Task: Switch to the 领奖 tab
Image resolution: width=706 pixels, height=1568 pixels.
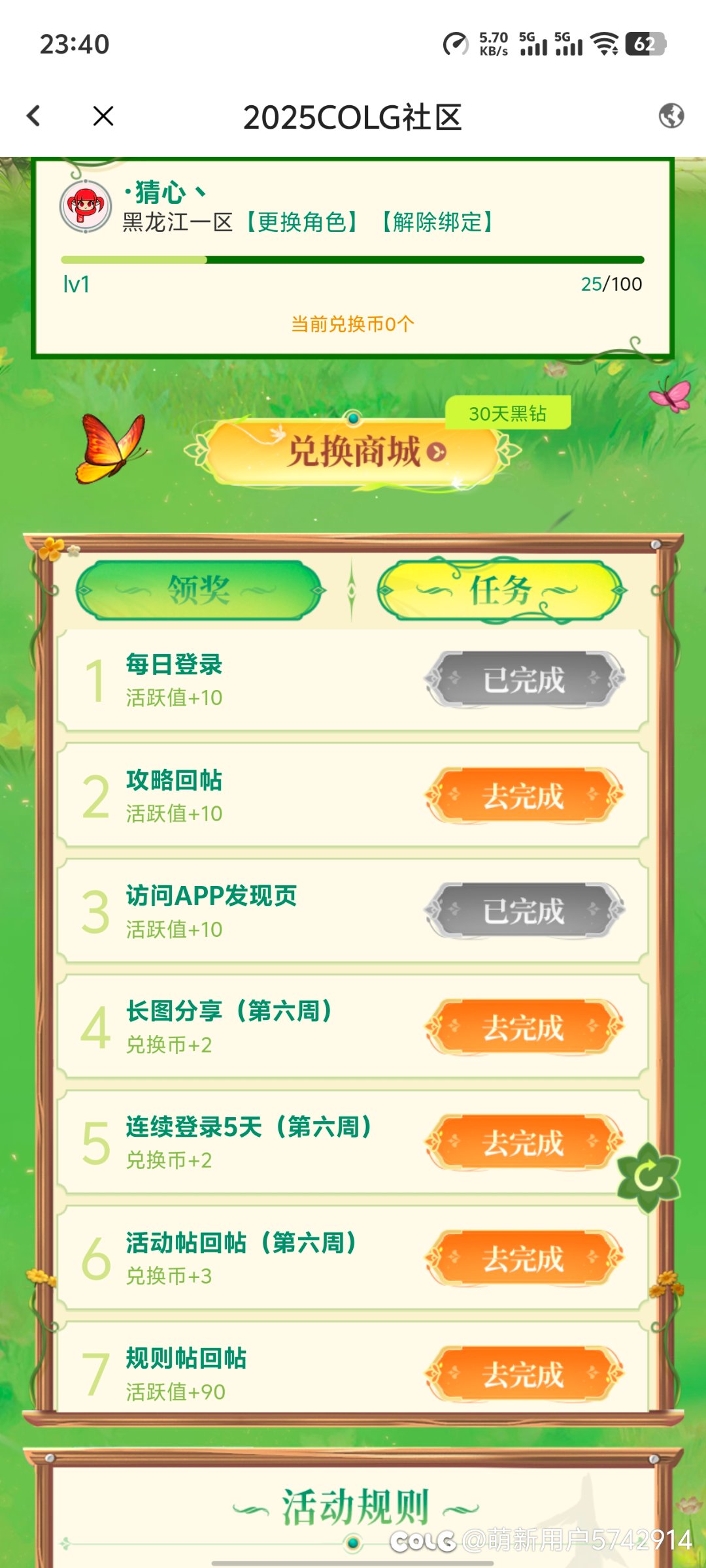Action: click(x=200, y=590)
